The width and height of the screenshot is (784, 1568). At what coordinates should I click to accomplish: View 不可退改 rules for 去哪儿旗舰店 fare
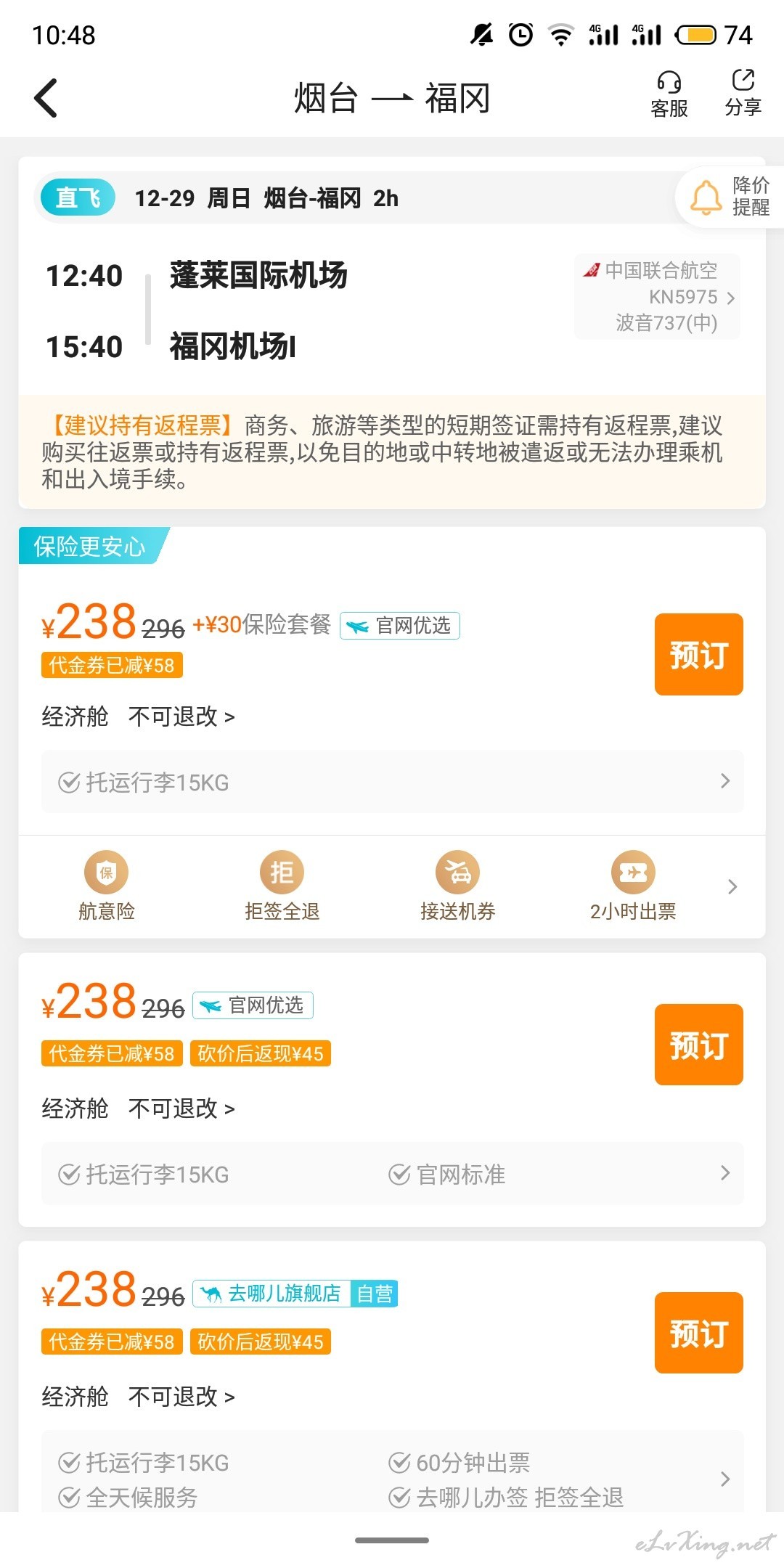181,1397
